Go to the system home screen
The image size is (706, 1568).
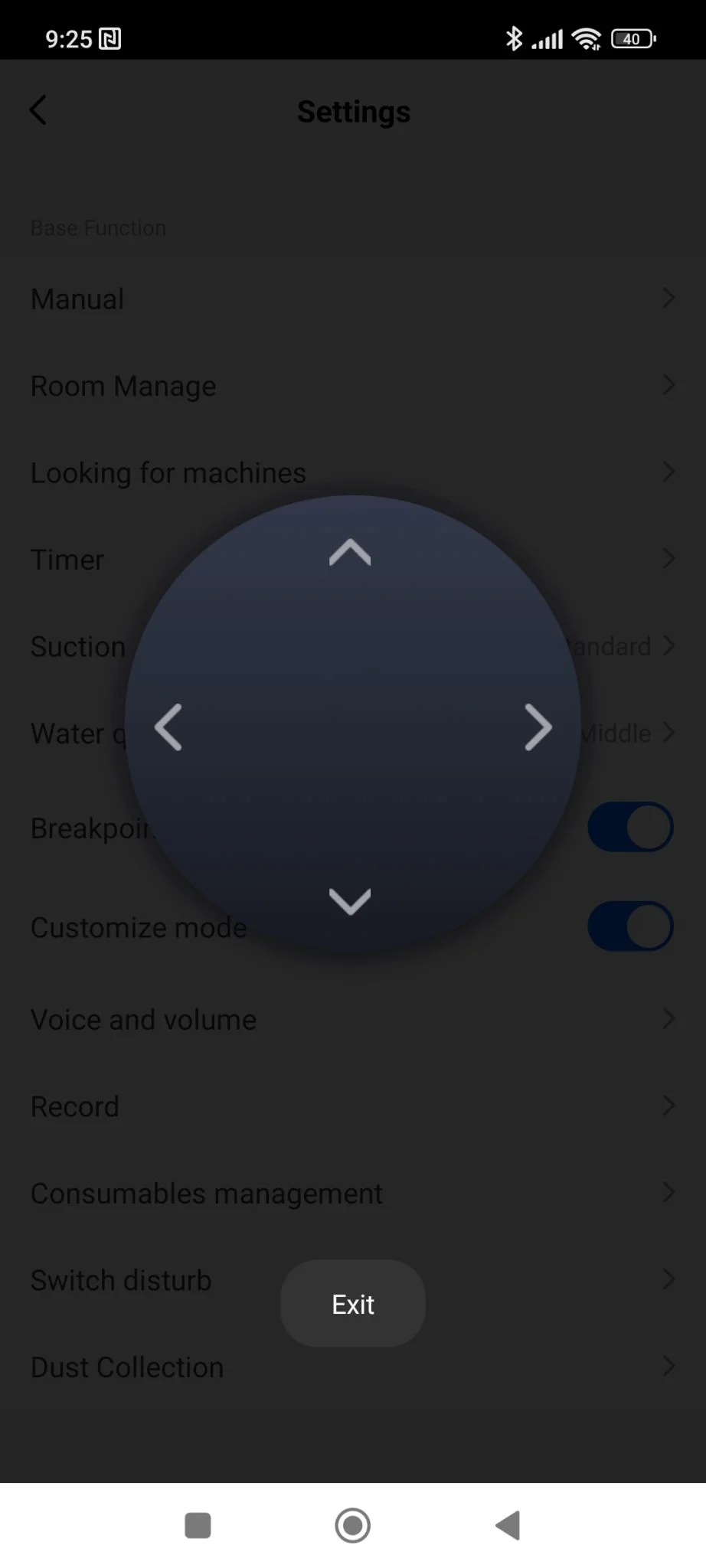pos(353,1525)
